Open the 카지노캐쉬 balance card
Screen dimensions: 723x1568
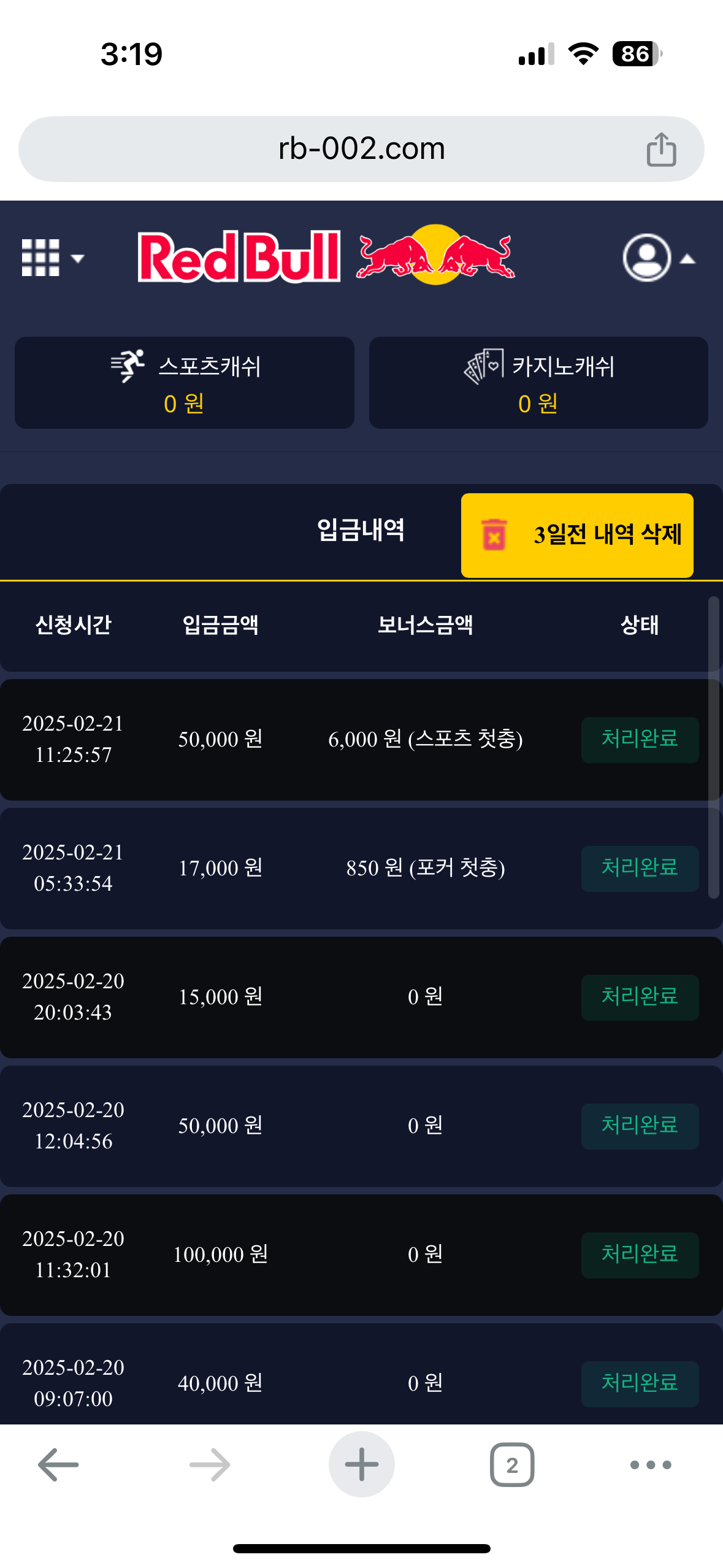coord(538,383)
